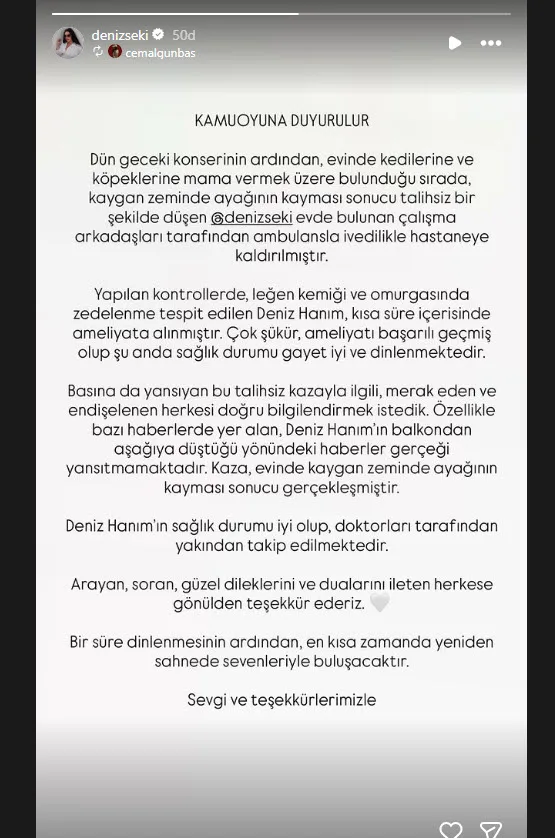Open denizseki's profile picture

[x=68, y=43]
